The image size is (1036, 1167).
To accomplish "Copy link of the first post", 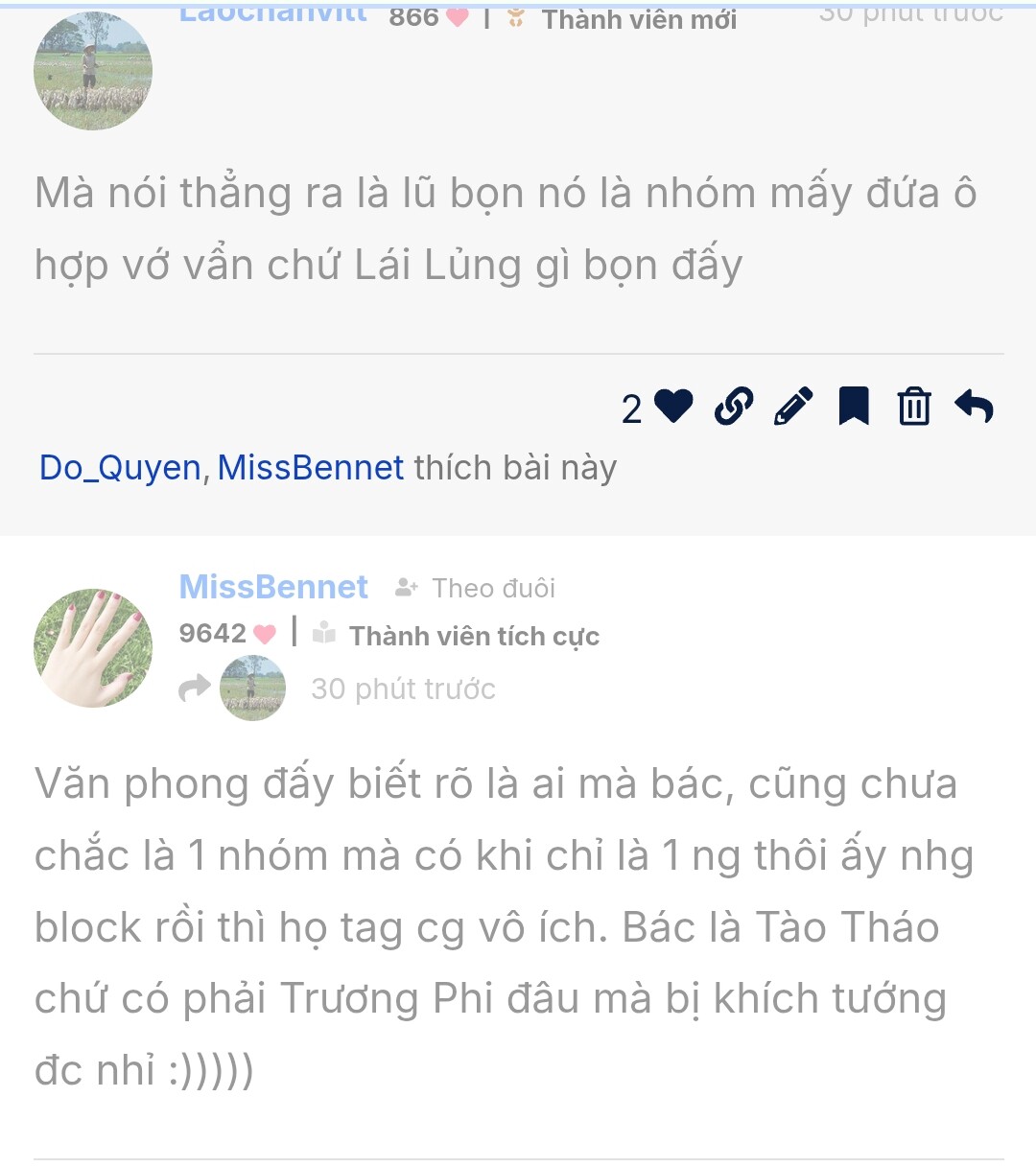I will tap(734, 407).
